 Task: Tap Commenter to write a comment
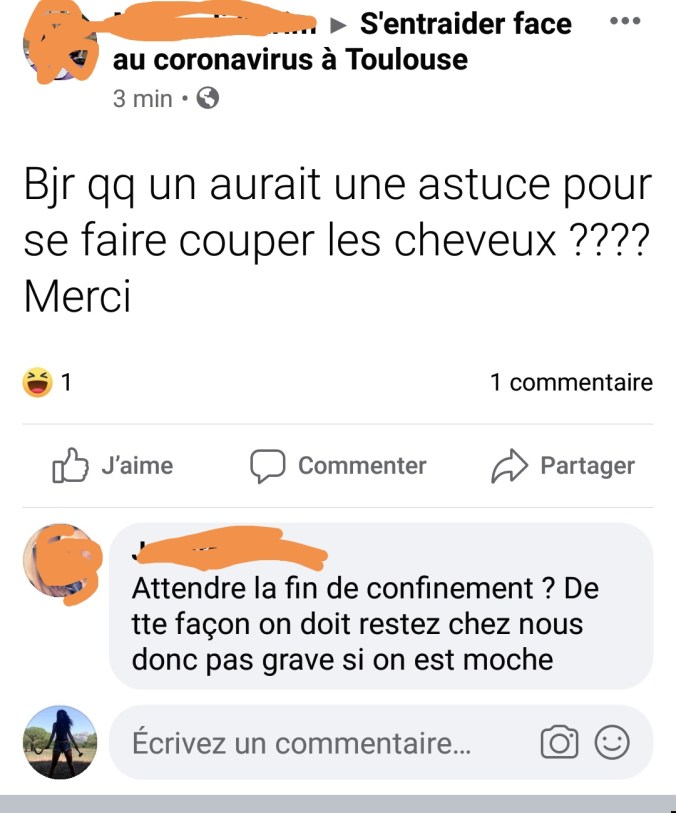point(338,466)
